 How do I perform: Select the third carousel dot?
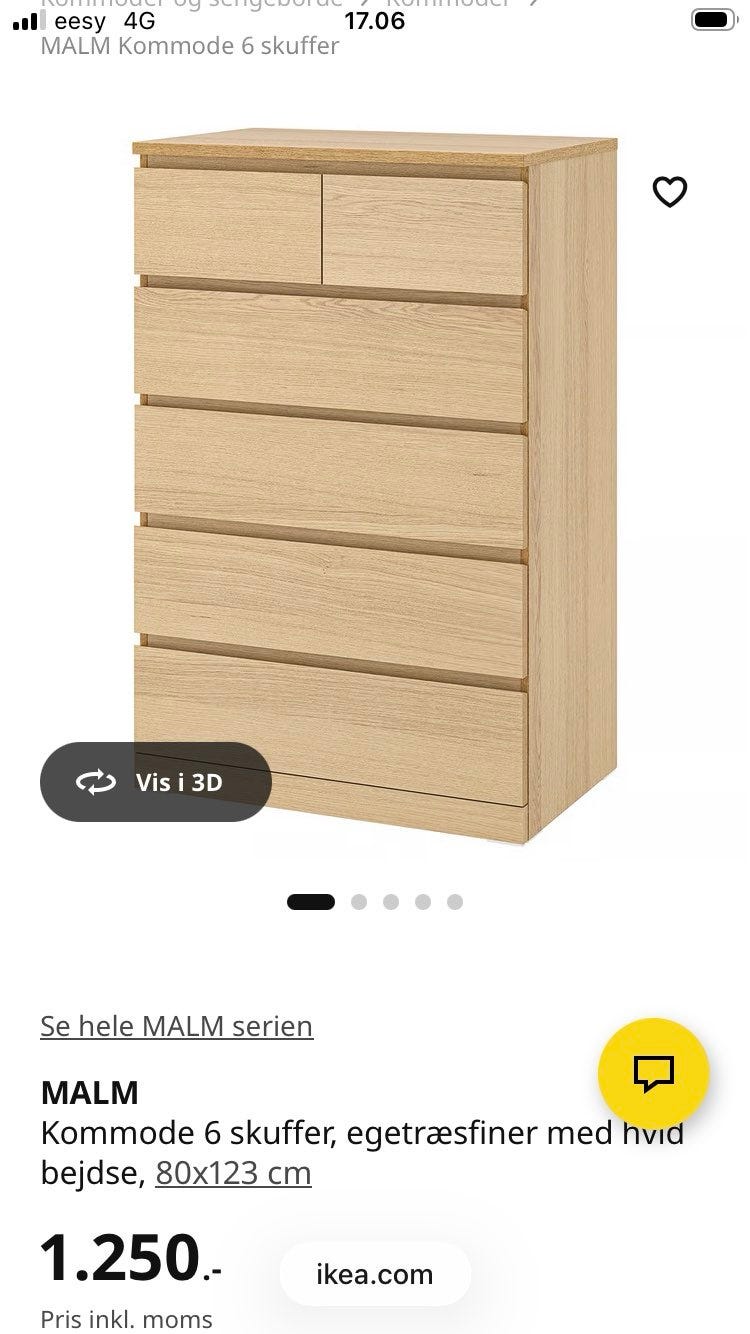click(391, 901)
